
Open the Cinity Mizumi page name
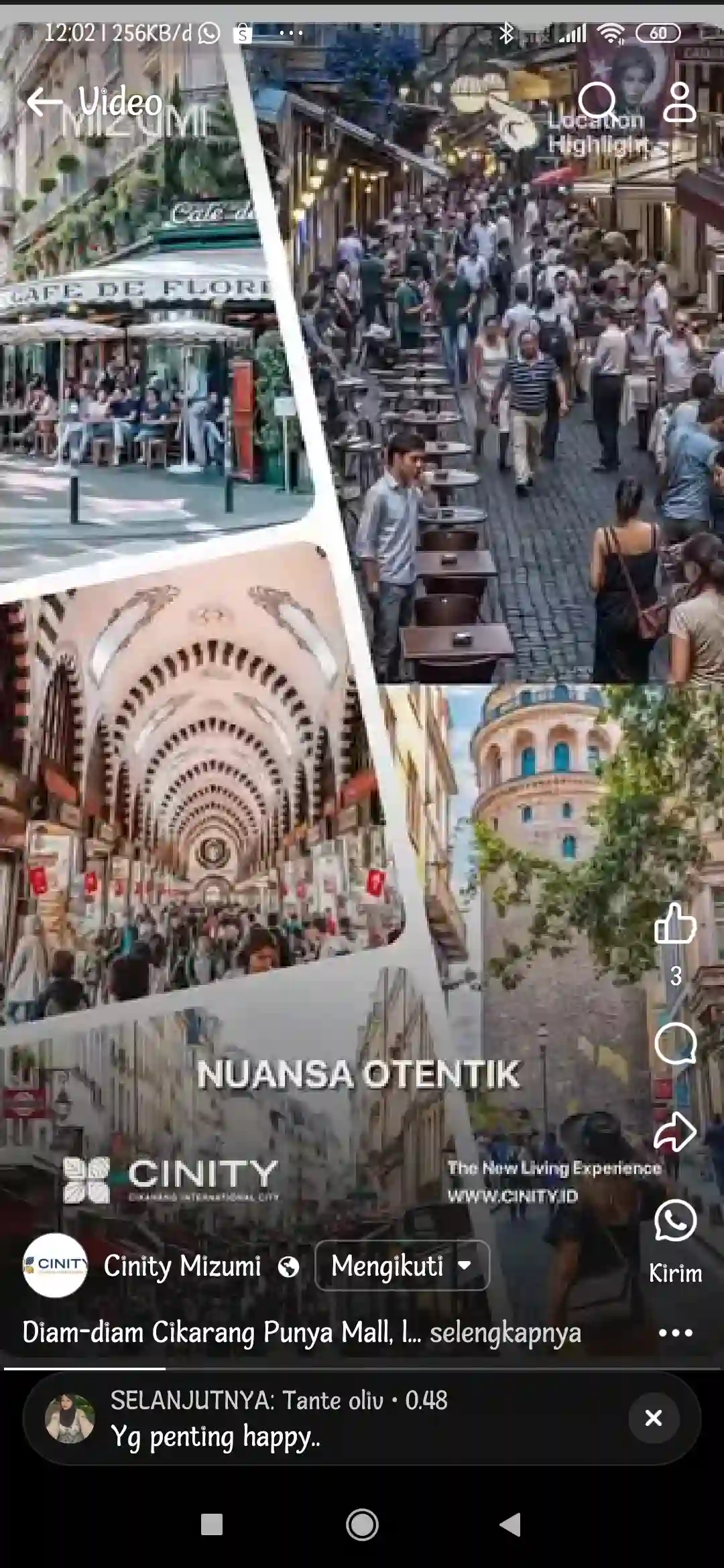182,1266
